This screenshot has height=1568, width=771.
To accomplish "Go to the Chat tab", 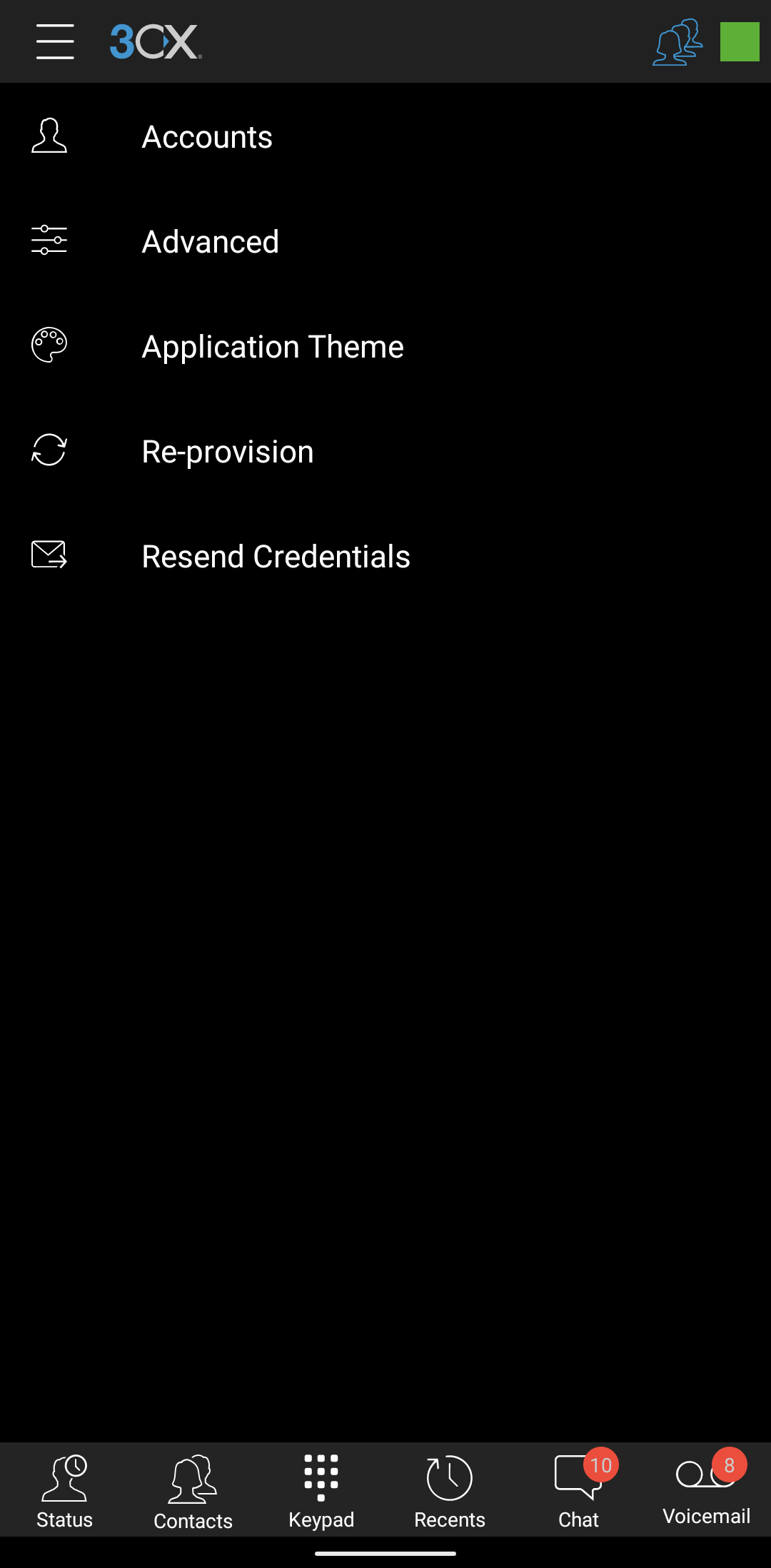I will (x=578, y=1491).
